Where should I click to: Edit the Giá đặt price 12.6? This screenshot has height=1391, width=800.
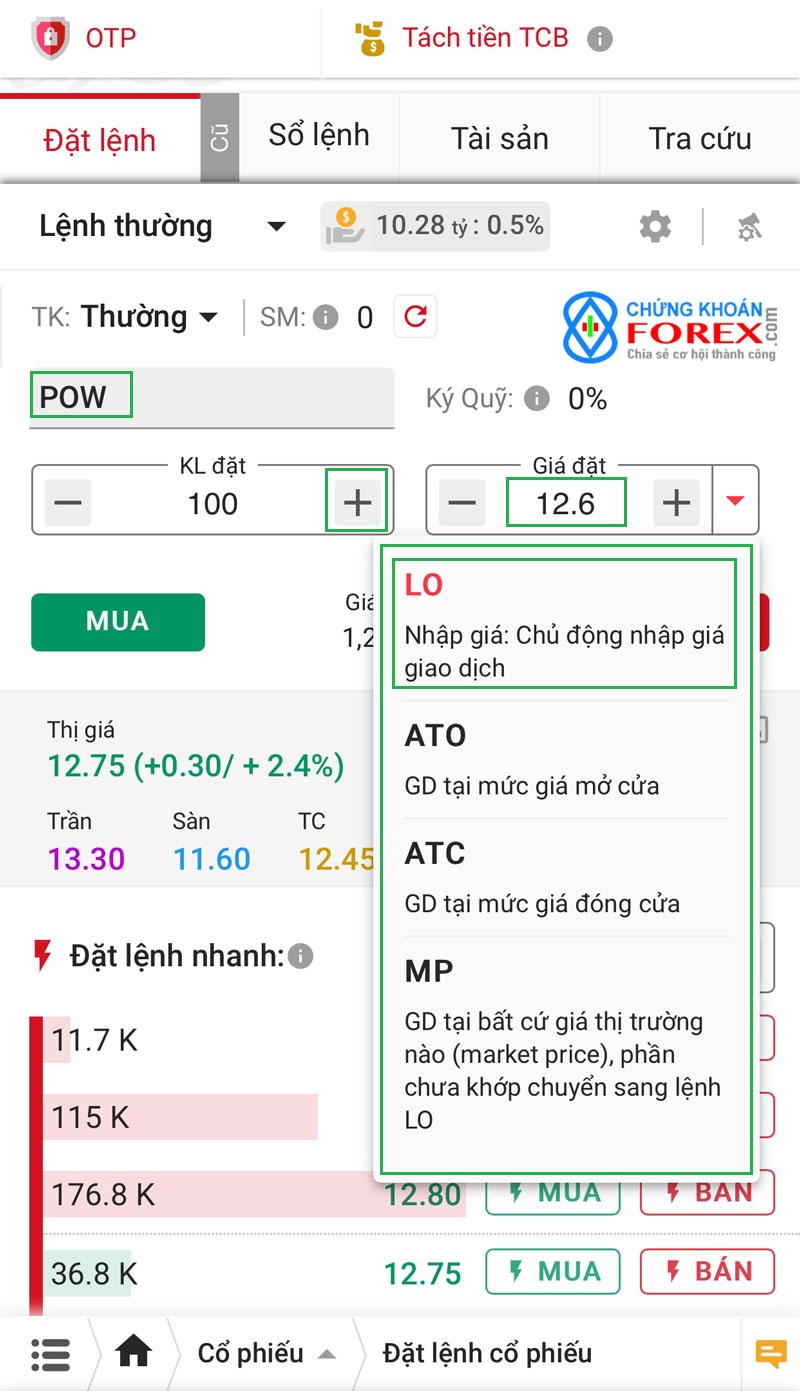(x=566, y=503)
